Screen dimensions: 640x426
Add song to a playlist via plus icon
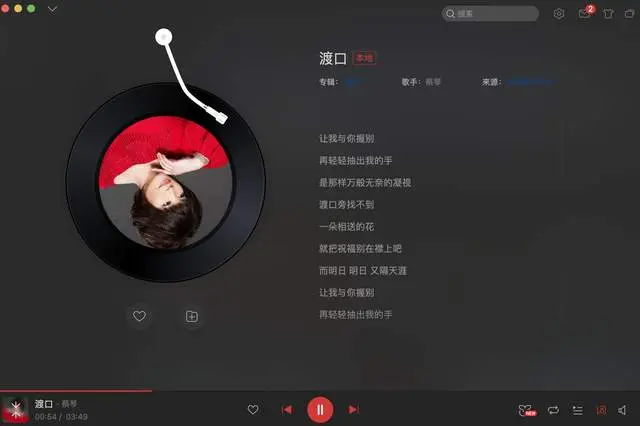click(x=192, y=316)
